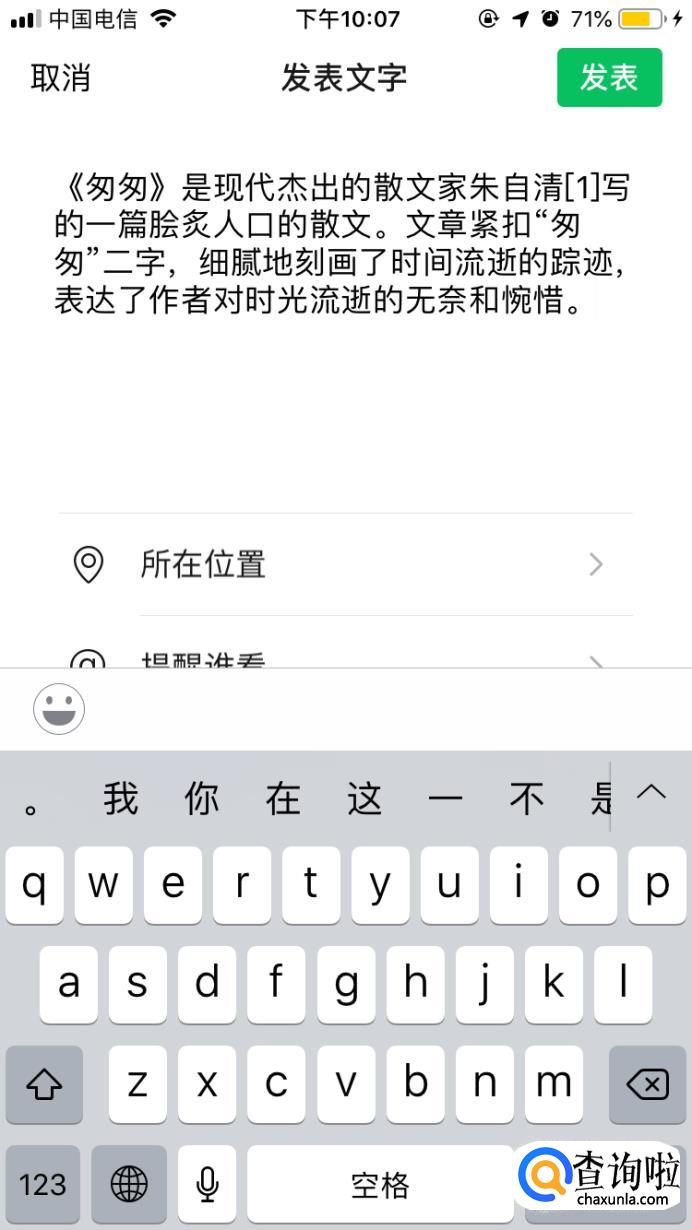Screen dimensions: 692x1230
Task: Tap the globe key to change keyboard language
Action: pyautogui.click(x=129, y=1185)
